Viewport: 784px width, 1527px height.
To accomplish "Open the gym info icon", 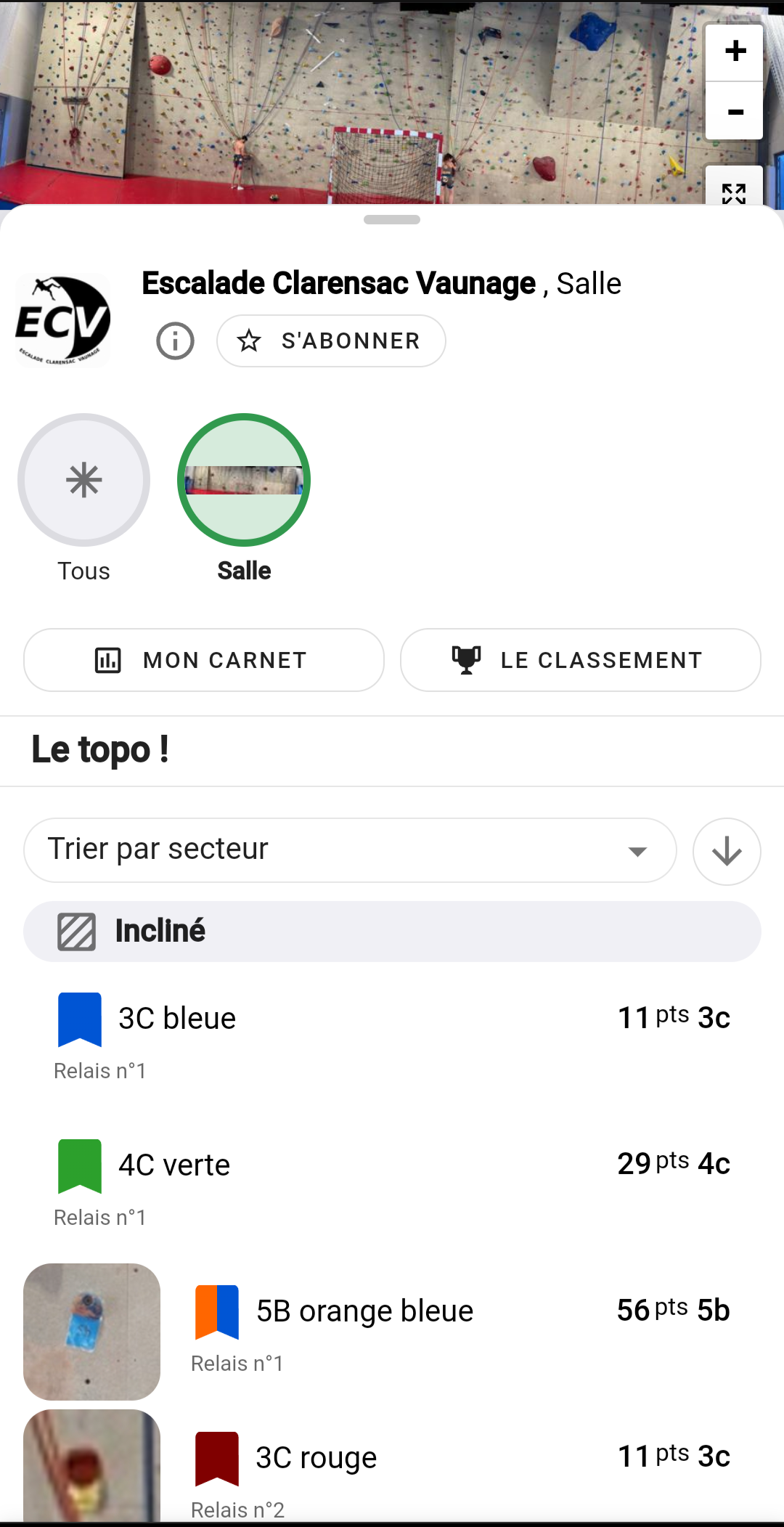I will click(x=176, y=341).
